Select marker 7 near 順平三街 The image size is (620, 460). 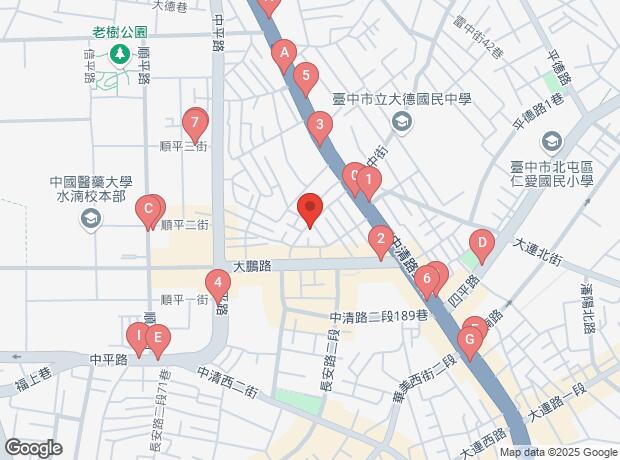point(196,125)
